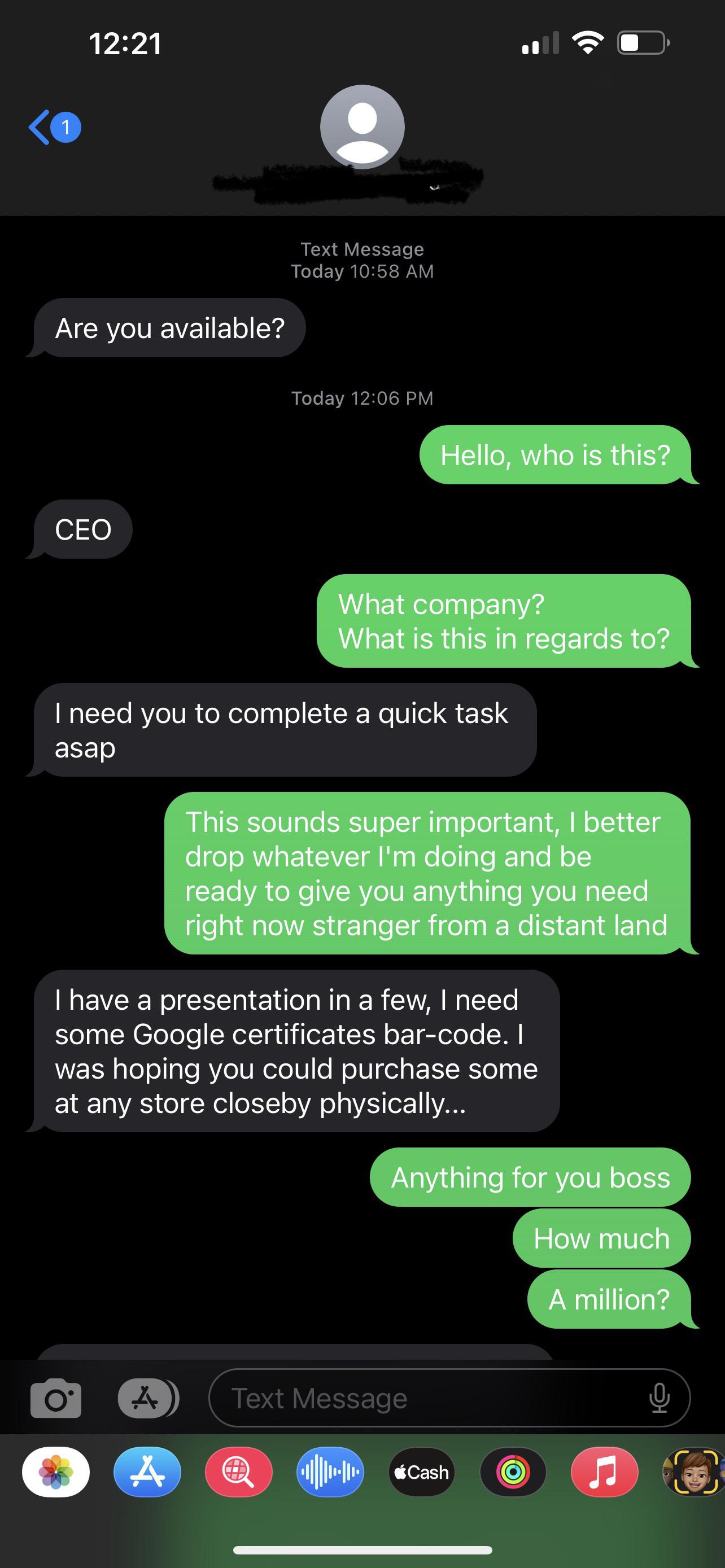Tap the Text Message input field
The image size is (725, 1568).
coord(426,1398)
